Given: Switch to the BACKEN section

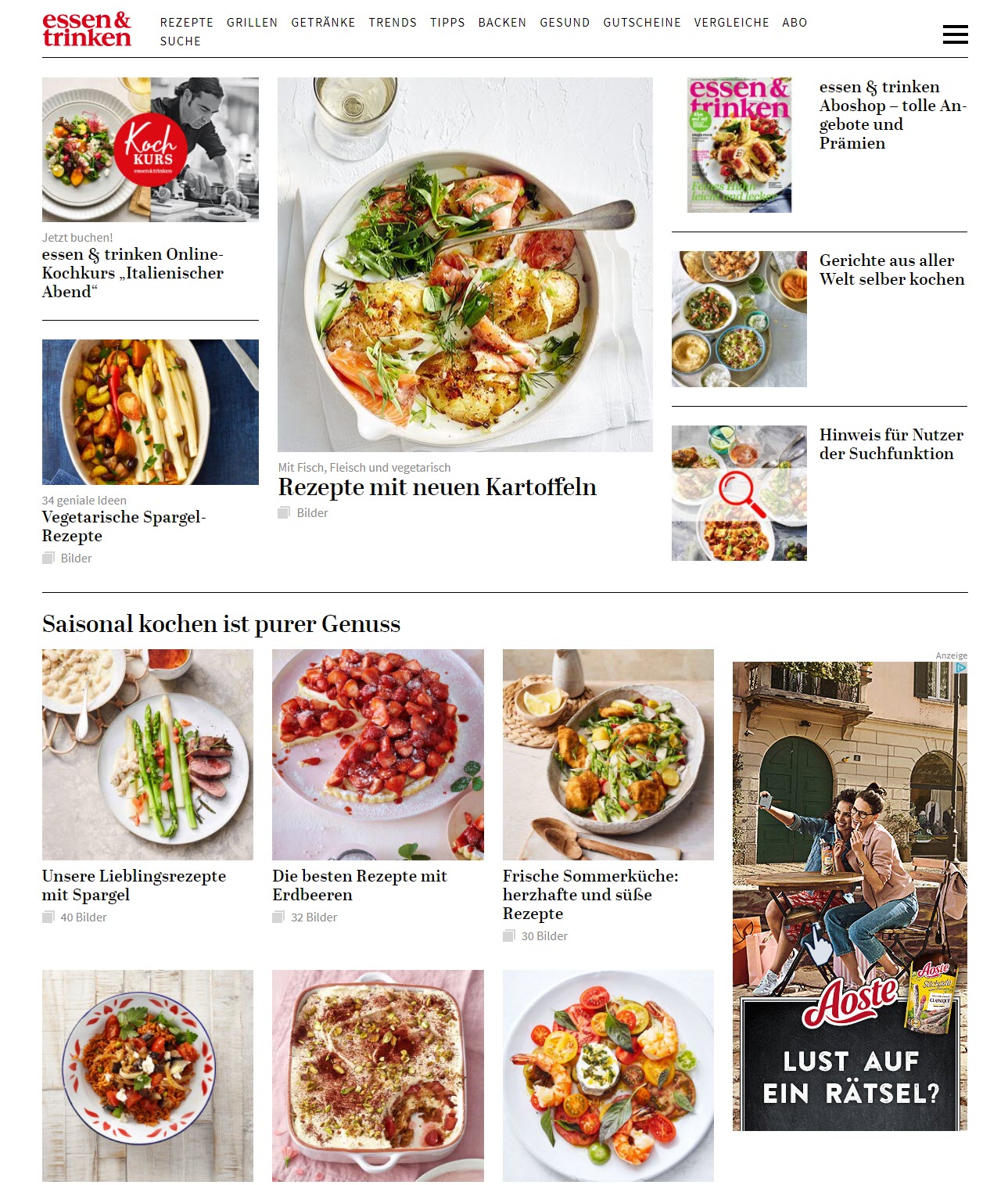Looking at the screenshot, I should pyautogui.click(x=502, y=23).
